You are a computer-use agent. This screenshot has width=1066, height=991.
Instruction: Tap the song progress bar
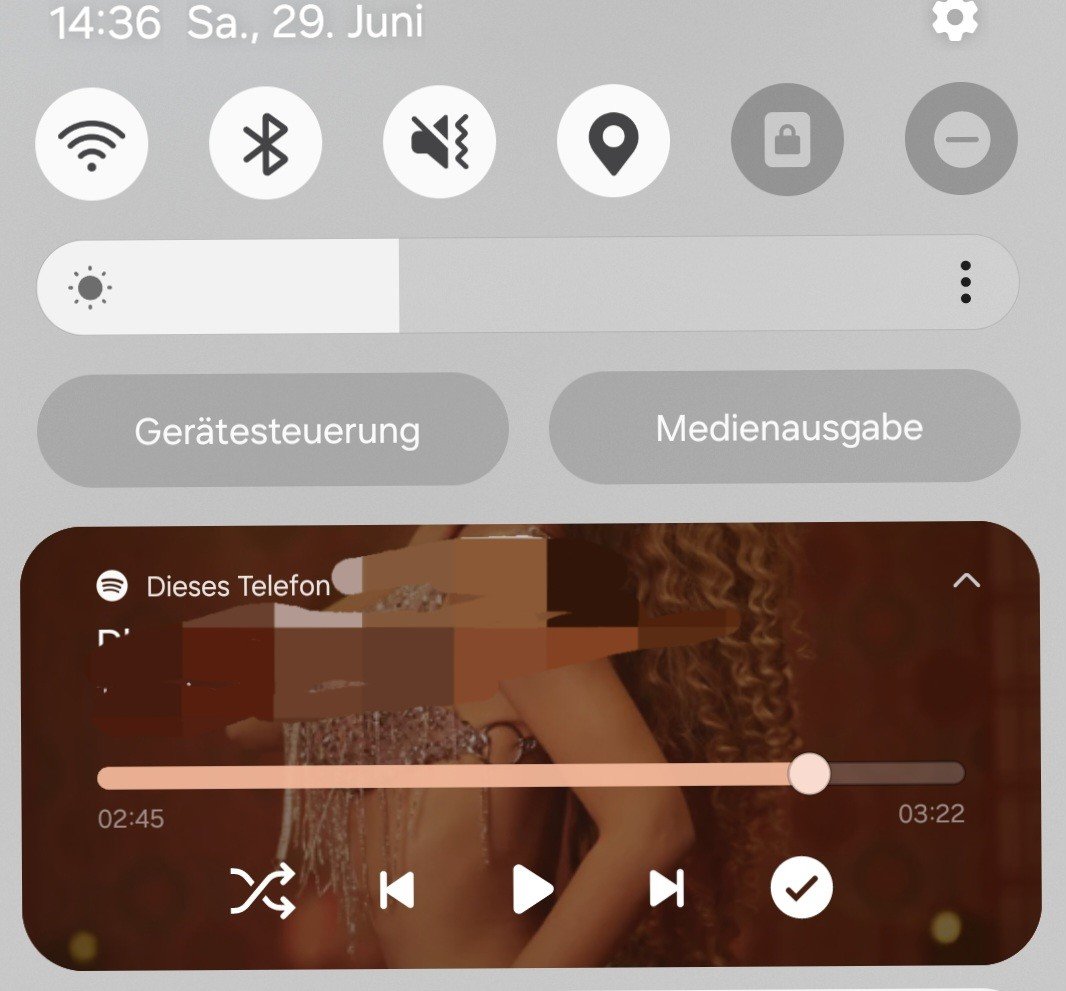530,774
